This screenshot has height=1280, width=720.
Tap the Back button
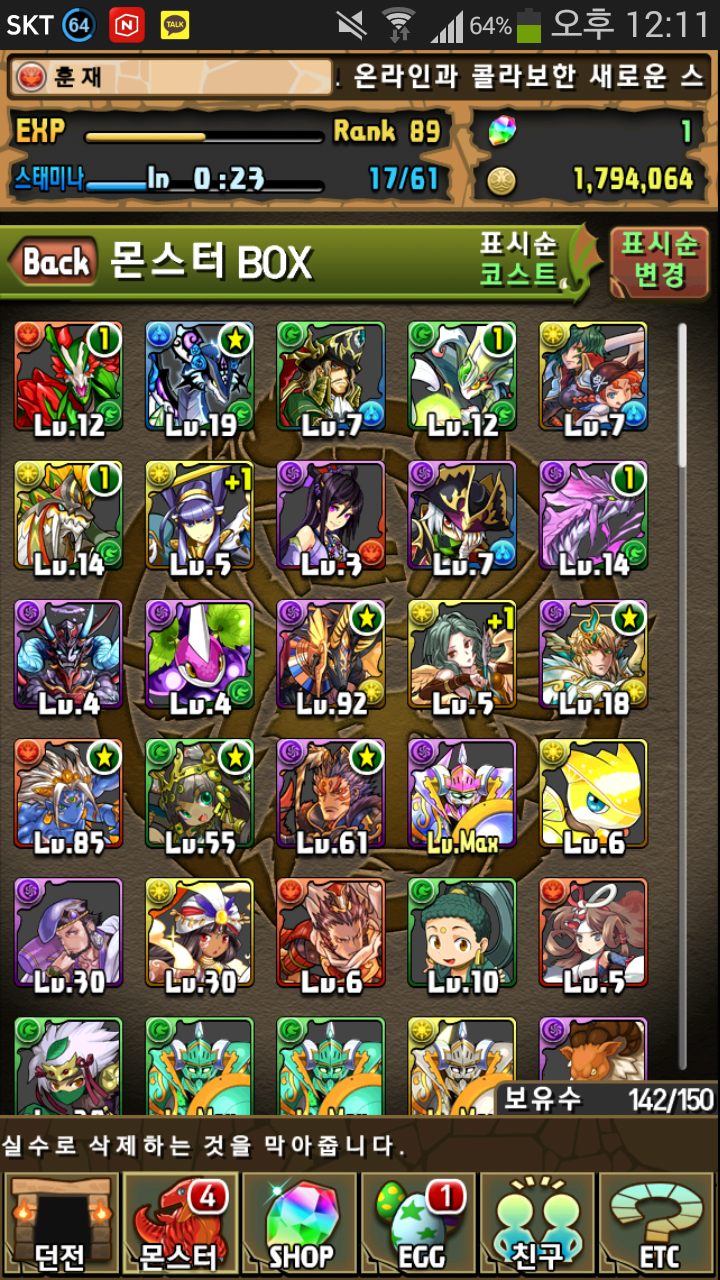(55, 263)
